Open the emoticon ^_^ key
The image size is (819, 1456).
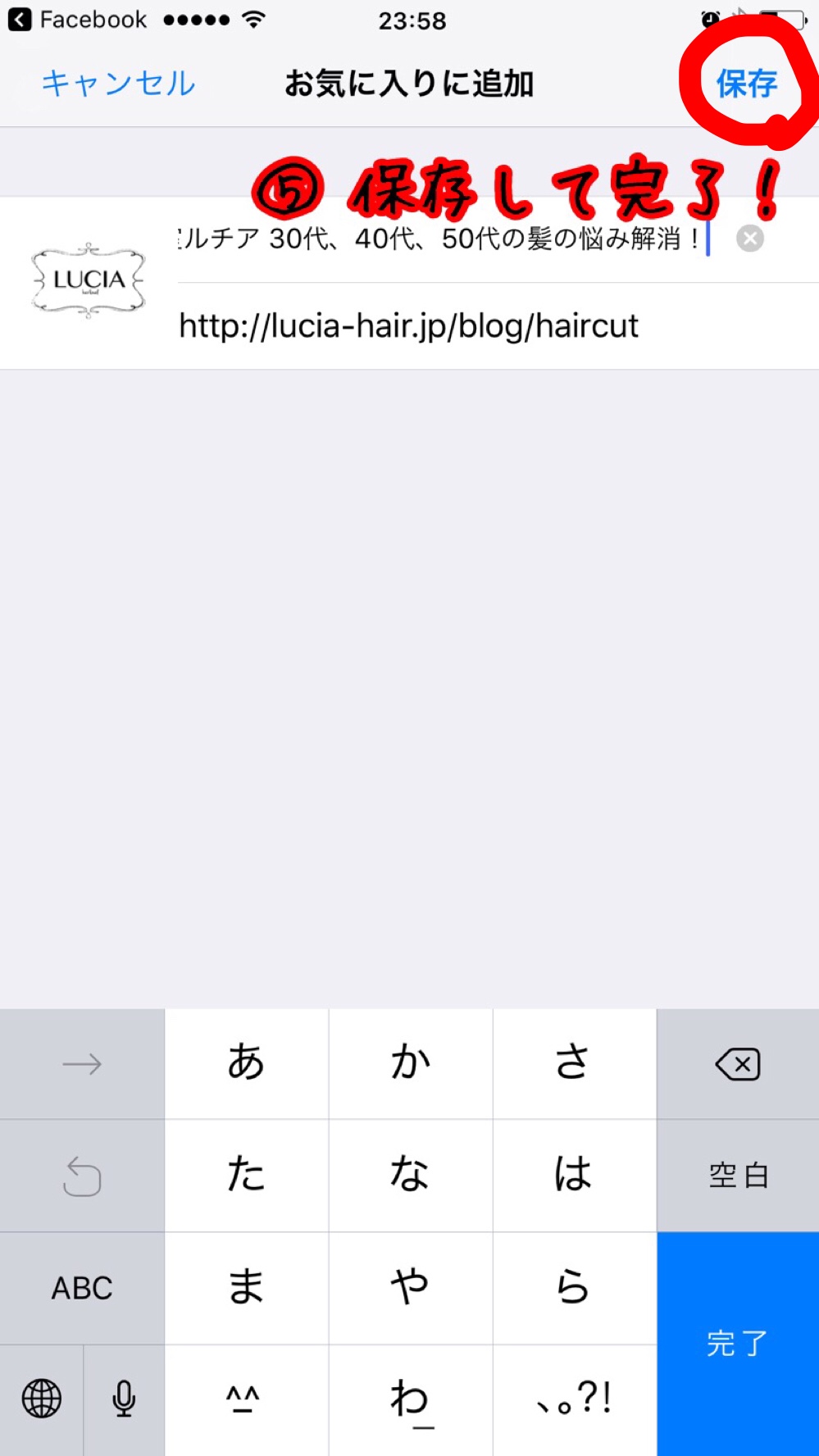[244, 1399]
